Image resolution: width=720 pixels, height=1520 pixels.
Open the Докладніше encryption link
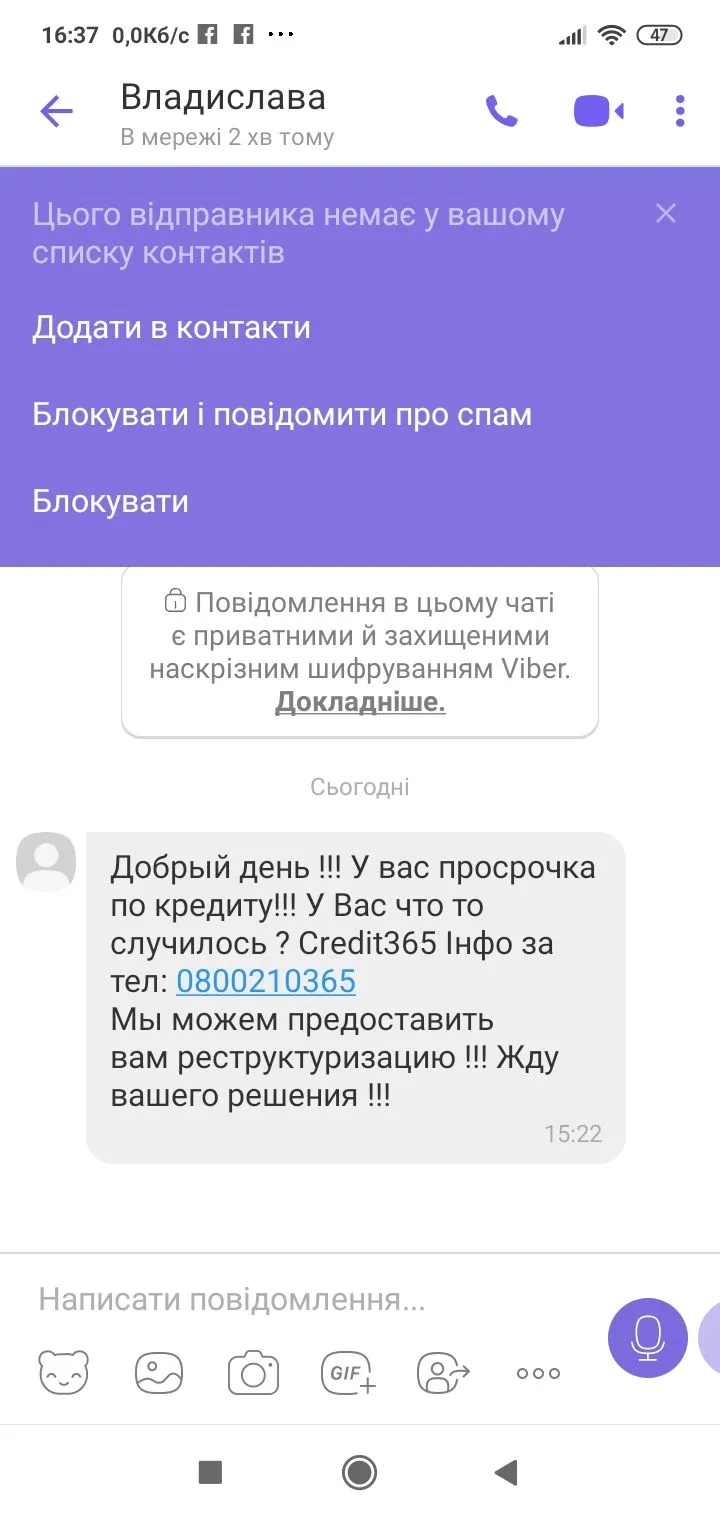[x=360, y=702]
